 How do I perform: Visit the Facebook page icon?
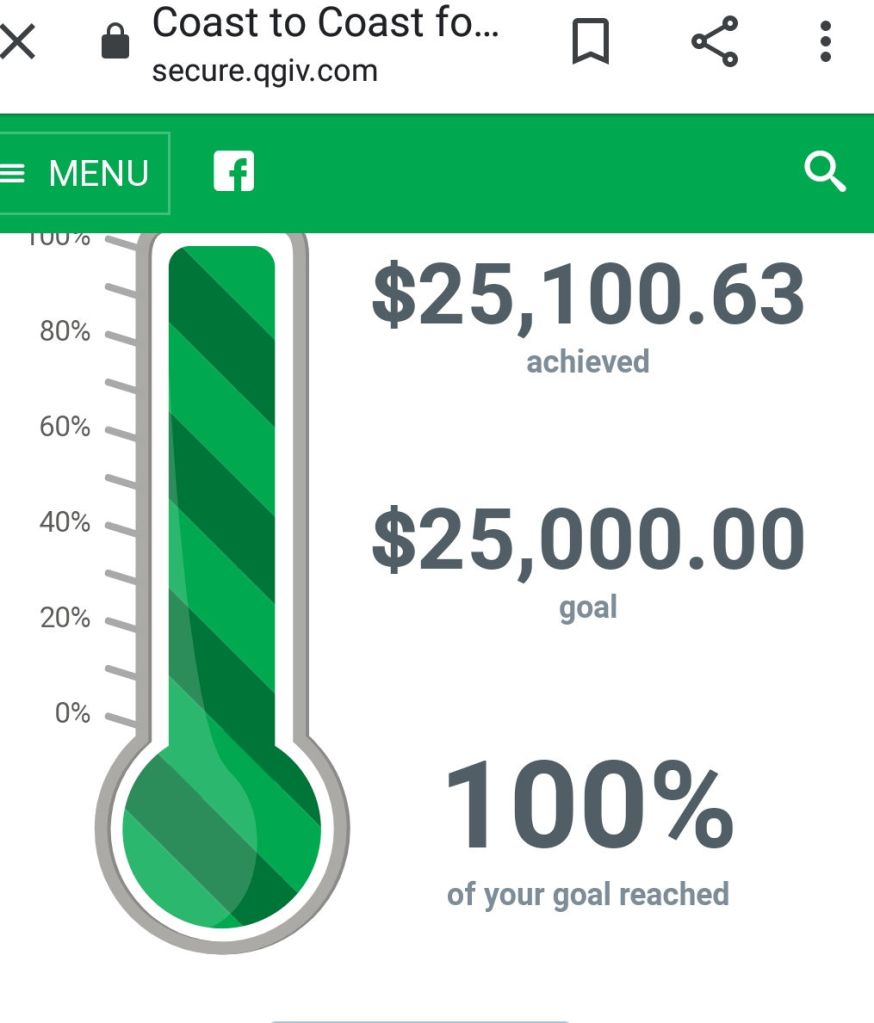point(234,172)
